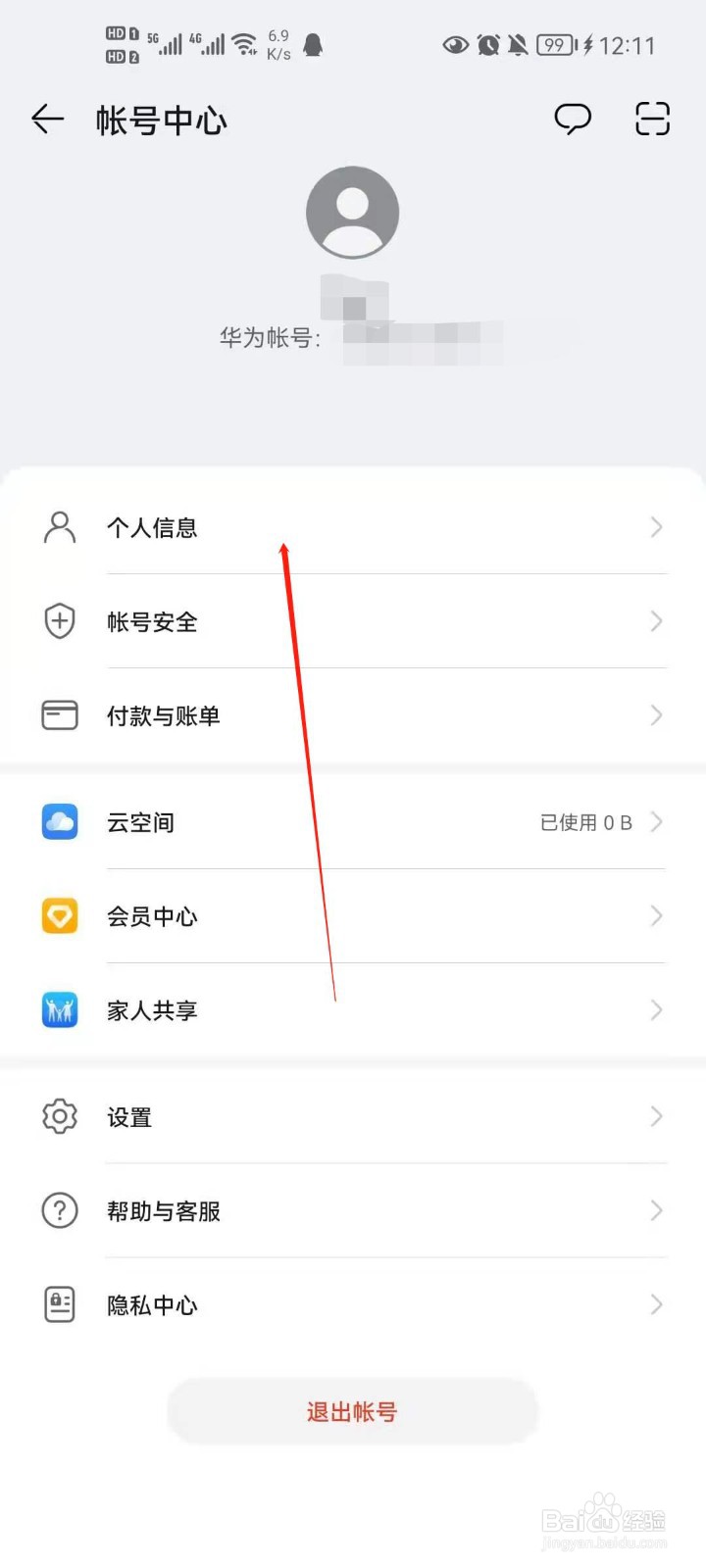Click the 隐私中心 privacy lock icon
Viewport: 706px width, 1568px height.
(x=59, y=1304)
